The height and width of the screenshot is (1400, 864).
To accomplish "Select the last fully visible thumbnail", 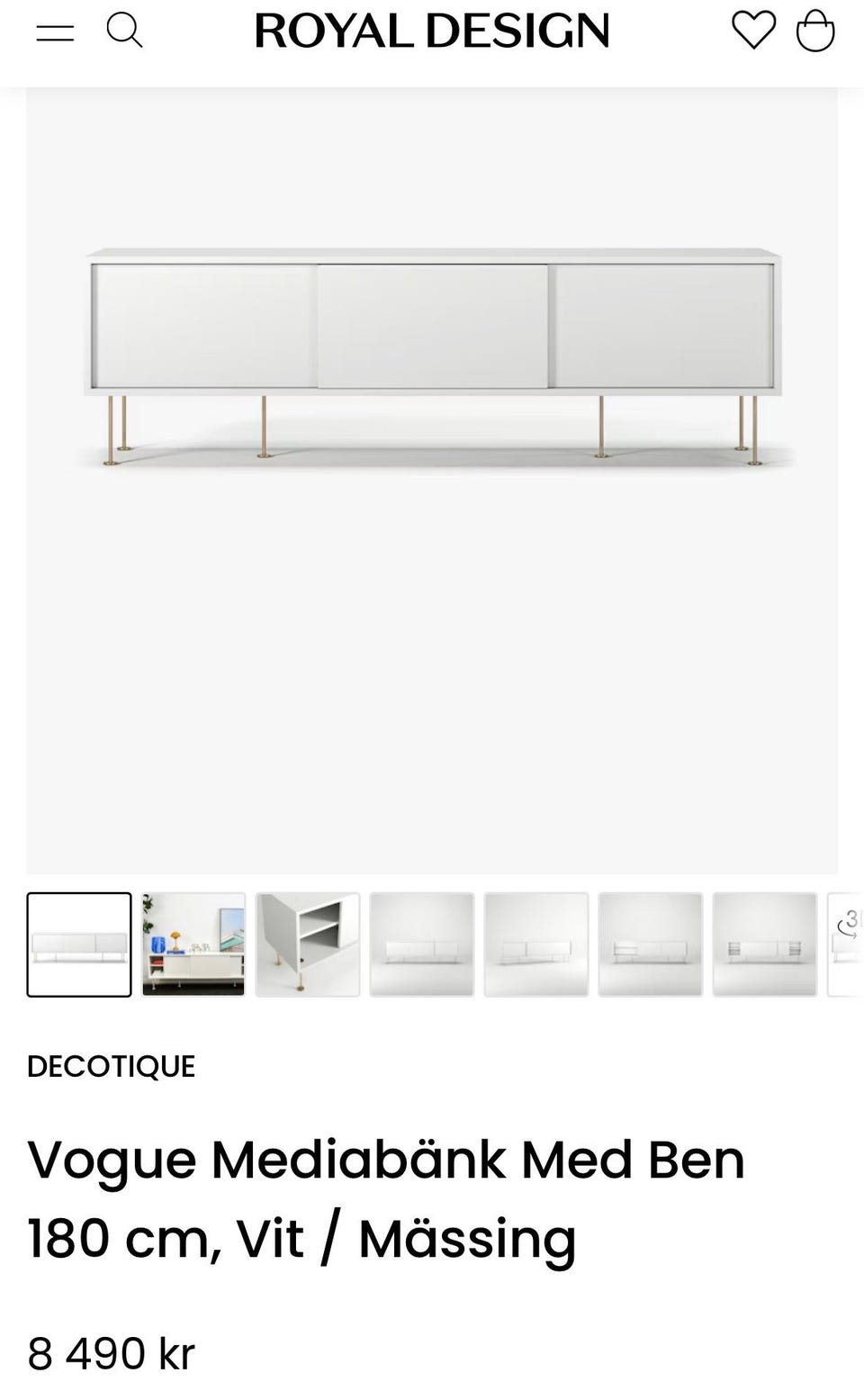I will pyautogui.click(x=765, y=944).
